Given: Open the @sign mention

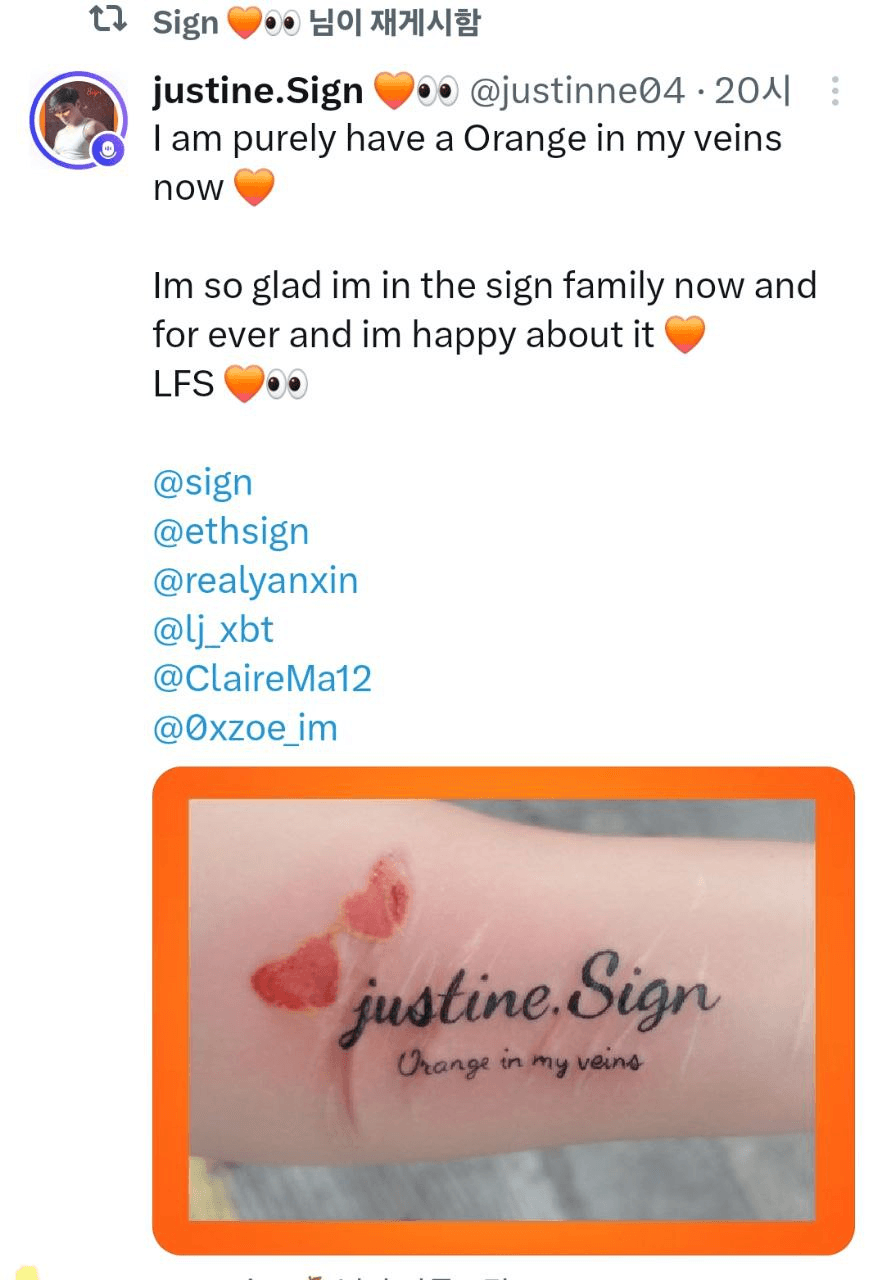Looking at the screenshot, I should coord(202,484).
